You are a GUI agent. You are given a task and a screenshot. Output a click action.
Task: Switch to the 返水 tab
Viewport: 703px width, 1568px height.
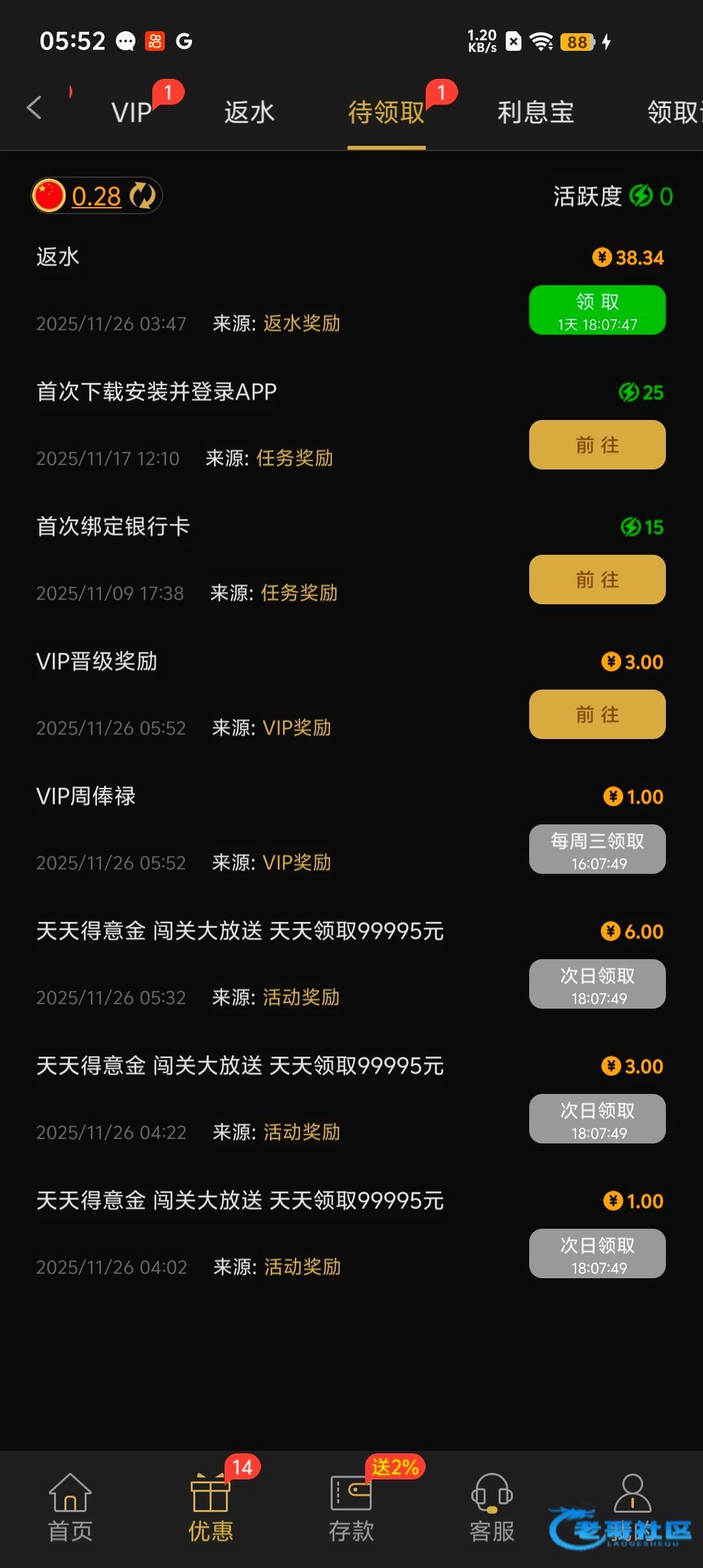tap(249, 112)
